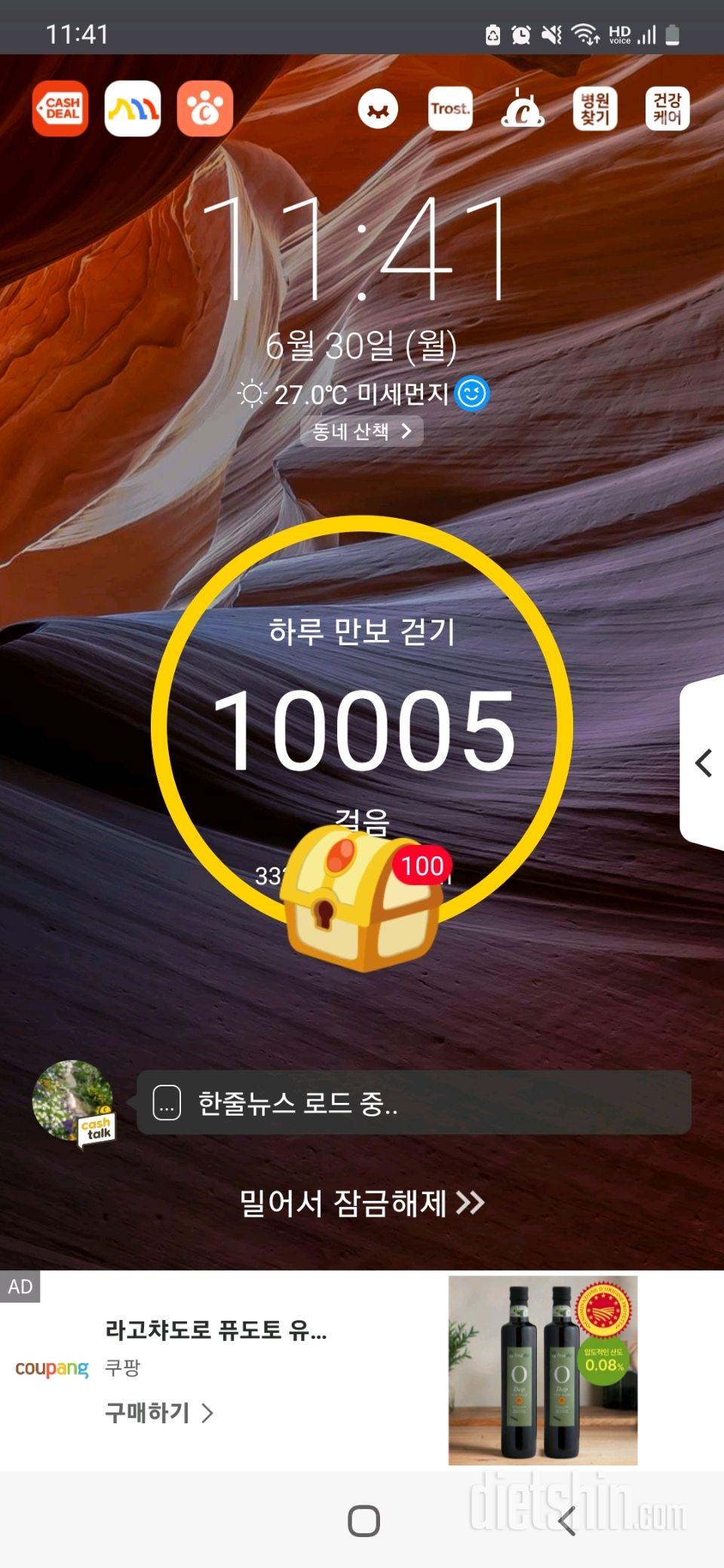Open the Cash Deal shortcut

[60, 109]
